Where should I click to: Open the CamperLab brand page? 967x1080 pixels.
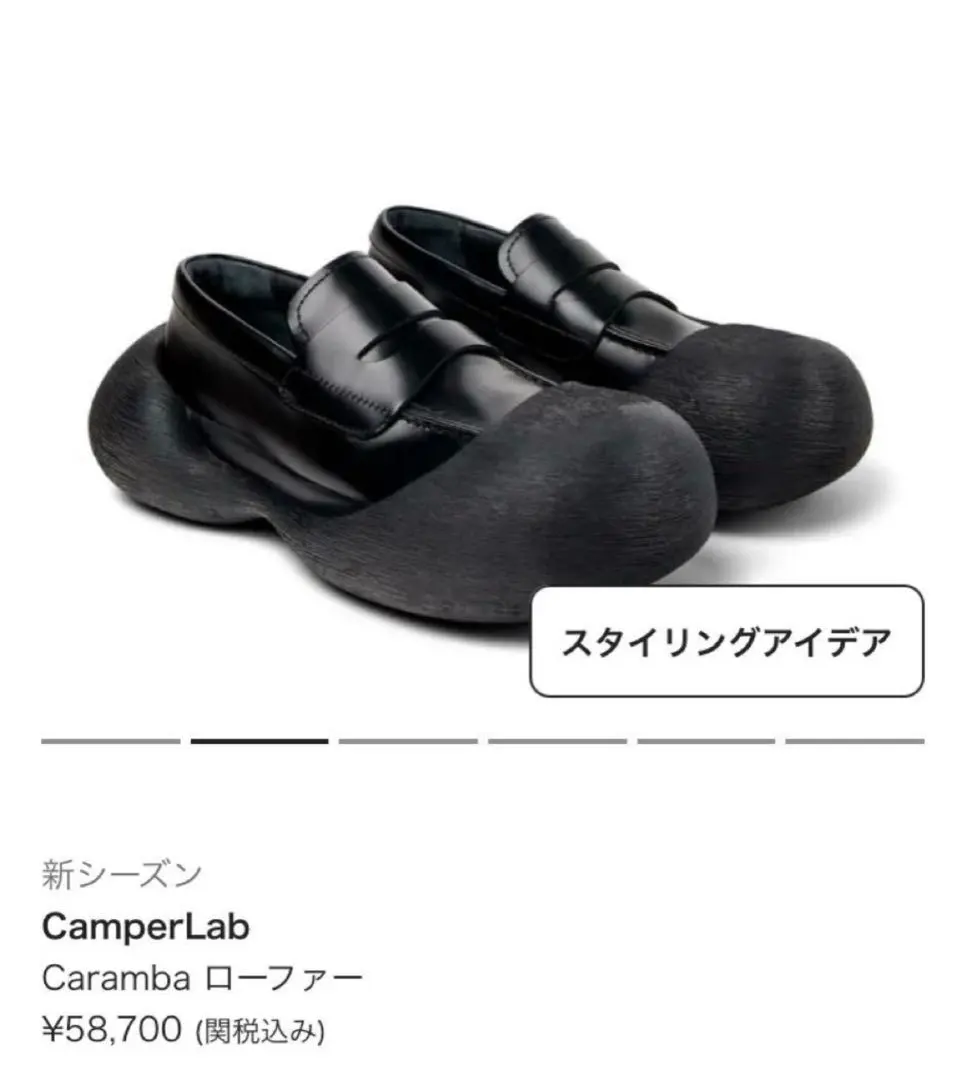click(x=145, y=927)
